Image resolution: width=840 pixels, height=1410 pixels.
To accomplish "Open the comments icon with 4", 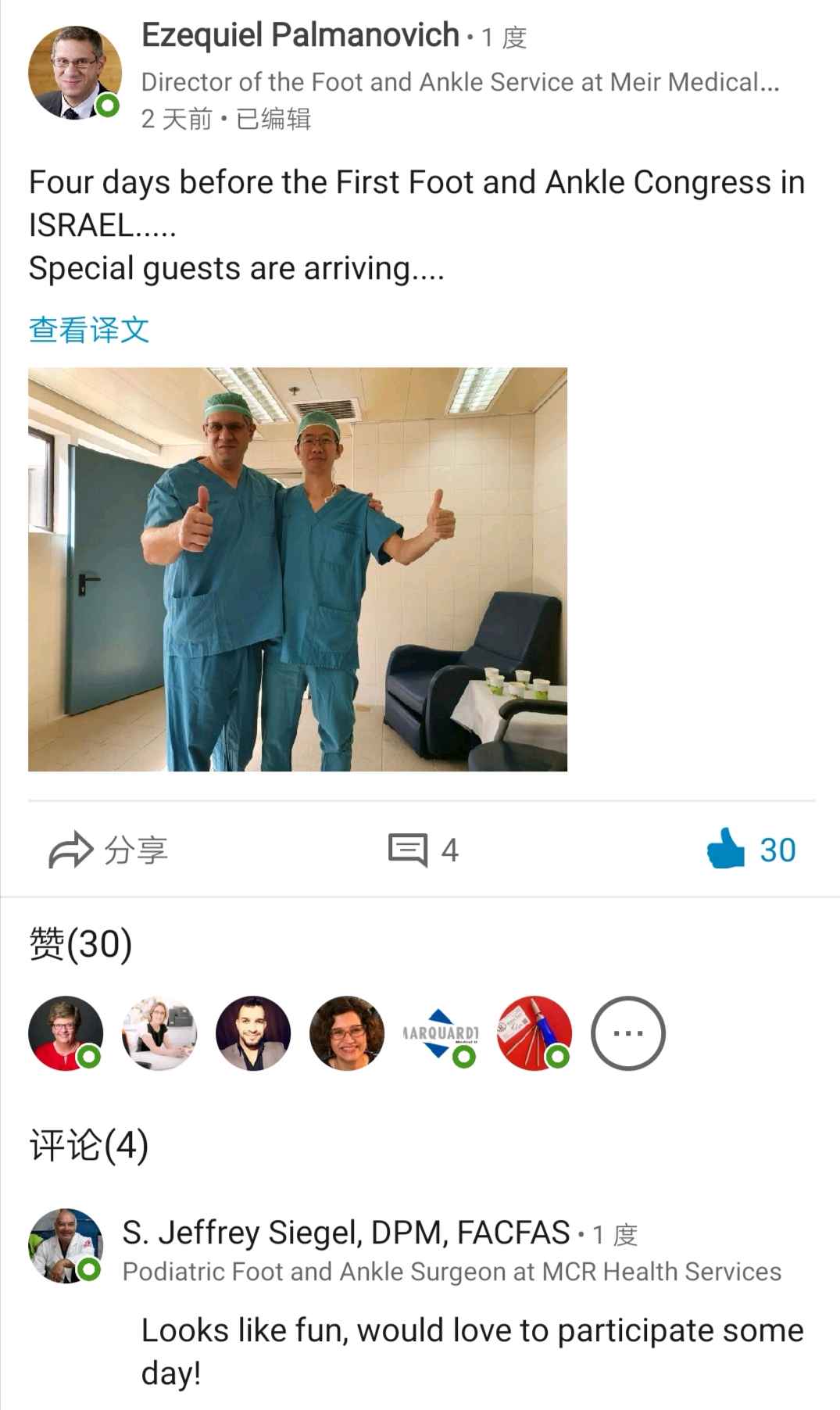I will point(423,850).
